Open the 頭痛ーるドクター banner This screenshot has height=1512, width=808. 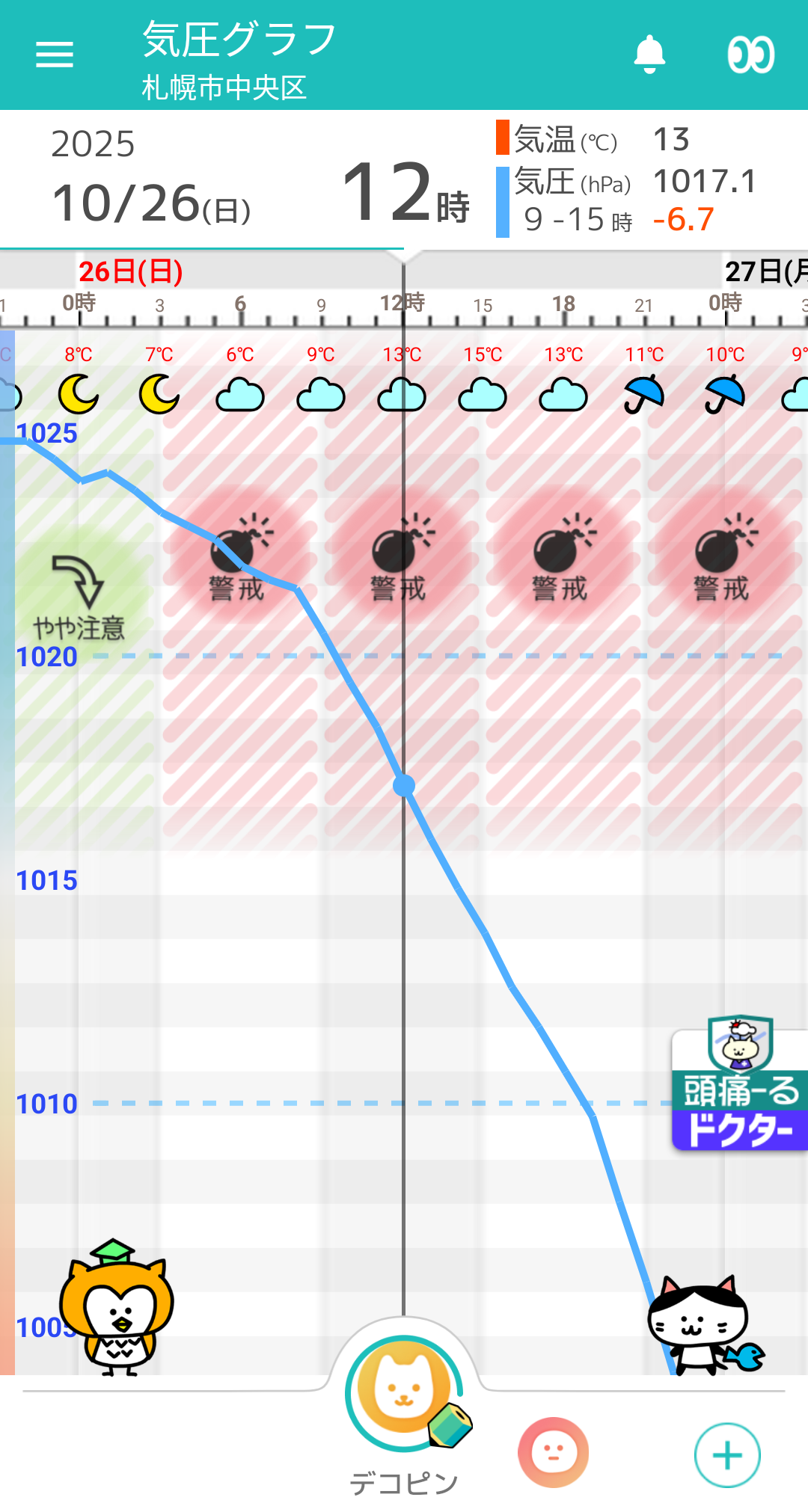740,1083
